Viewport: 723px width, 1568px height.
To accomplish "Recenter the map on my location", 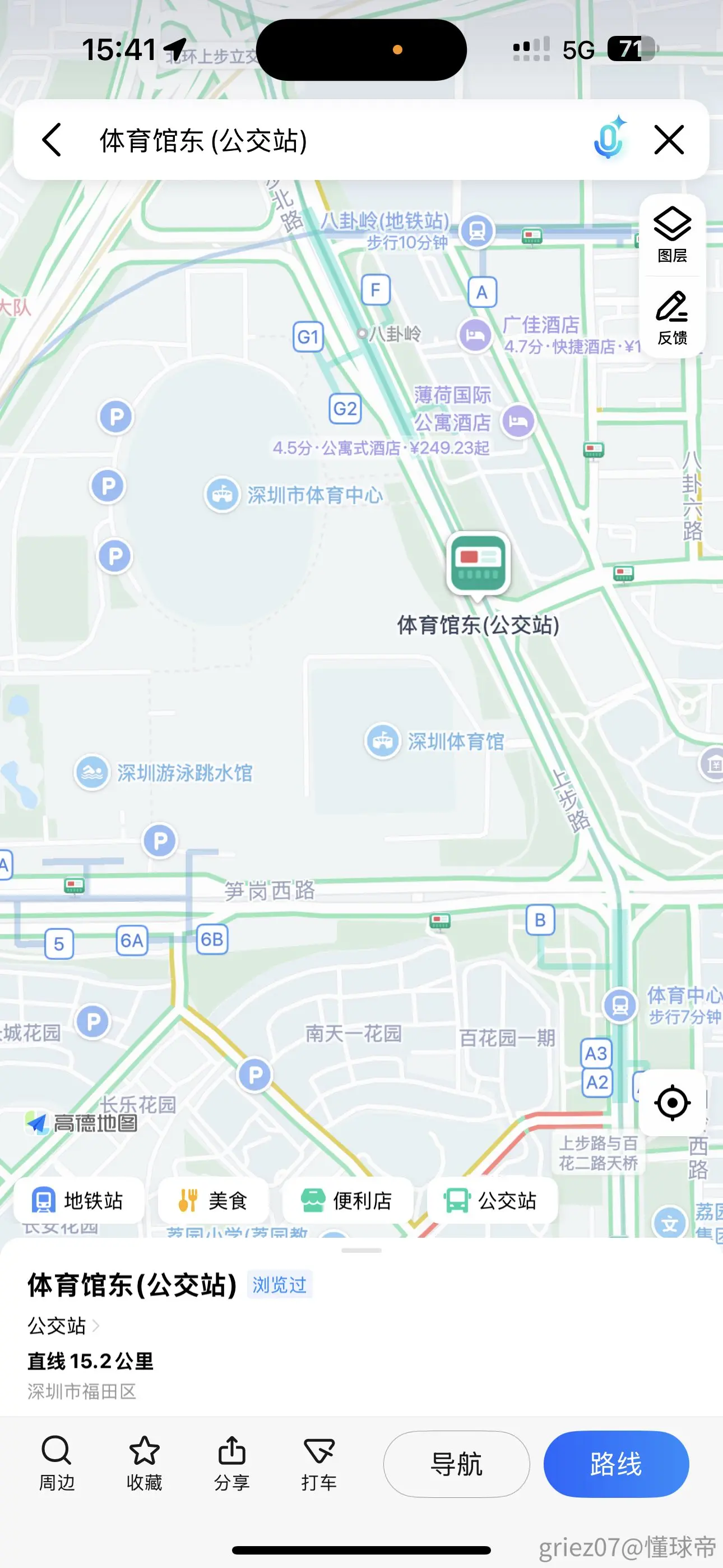I will click(672, 1103).
